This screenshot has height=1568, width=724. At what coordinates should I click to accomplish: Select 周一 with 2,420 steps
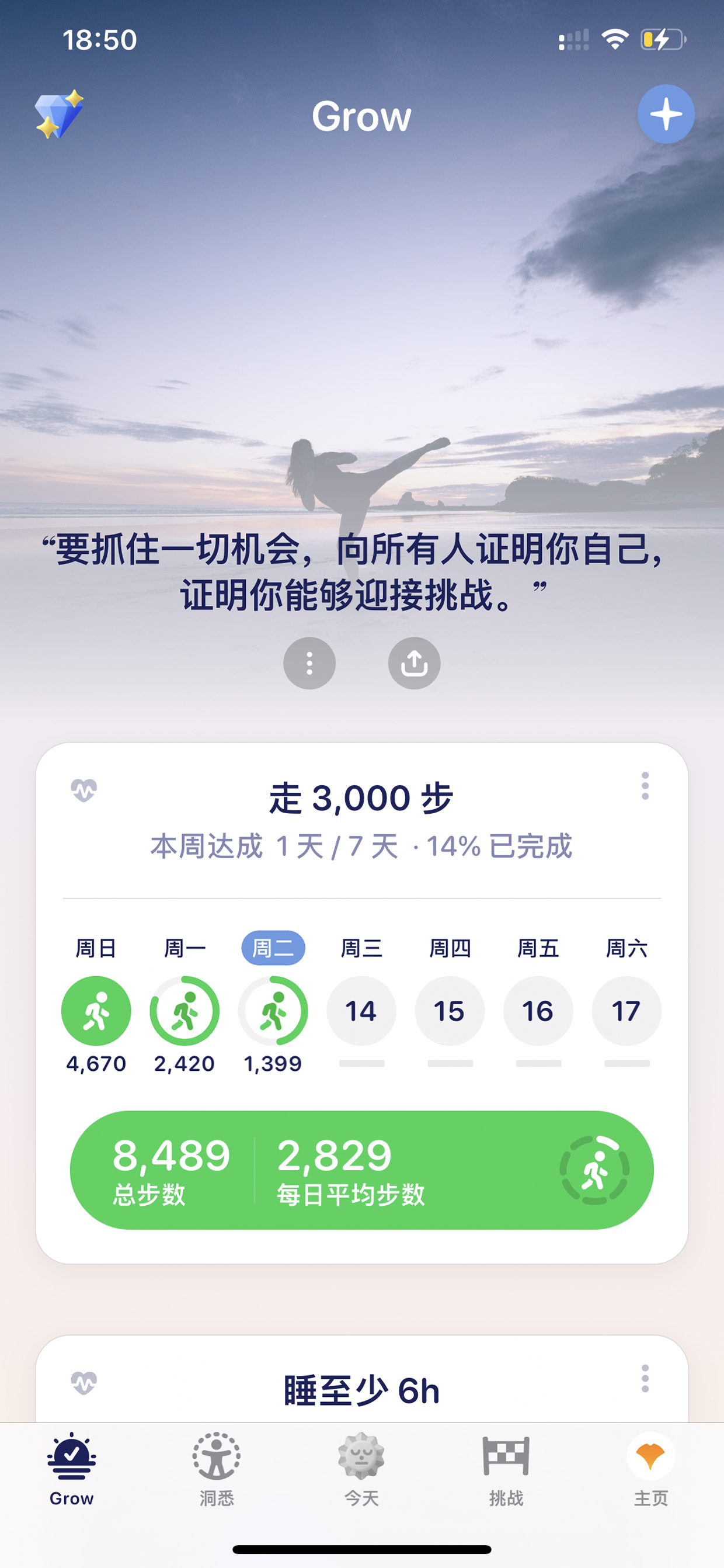tap(185, 1011)
